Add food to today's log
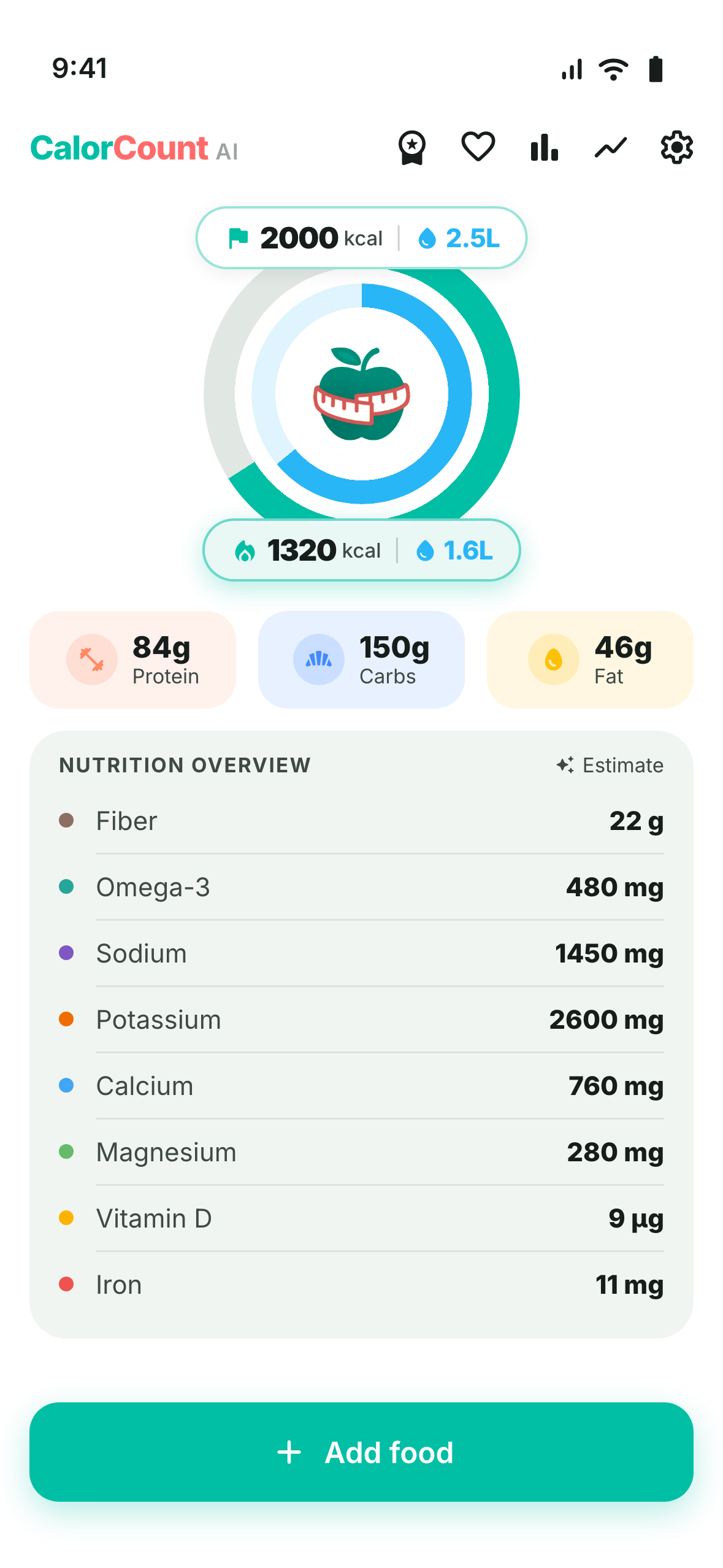The image size is (723, 1568). point(361,1452)
